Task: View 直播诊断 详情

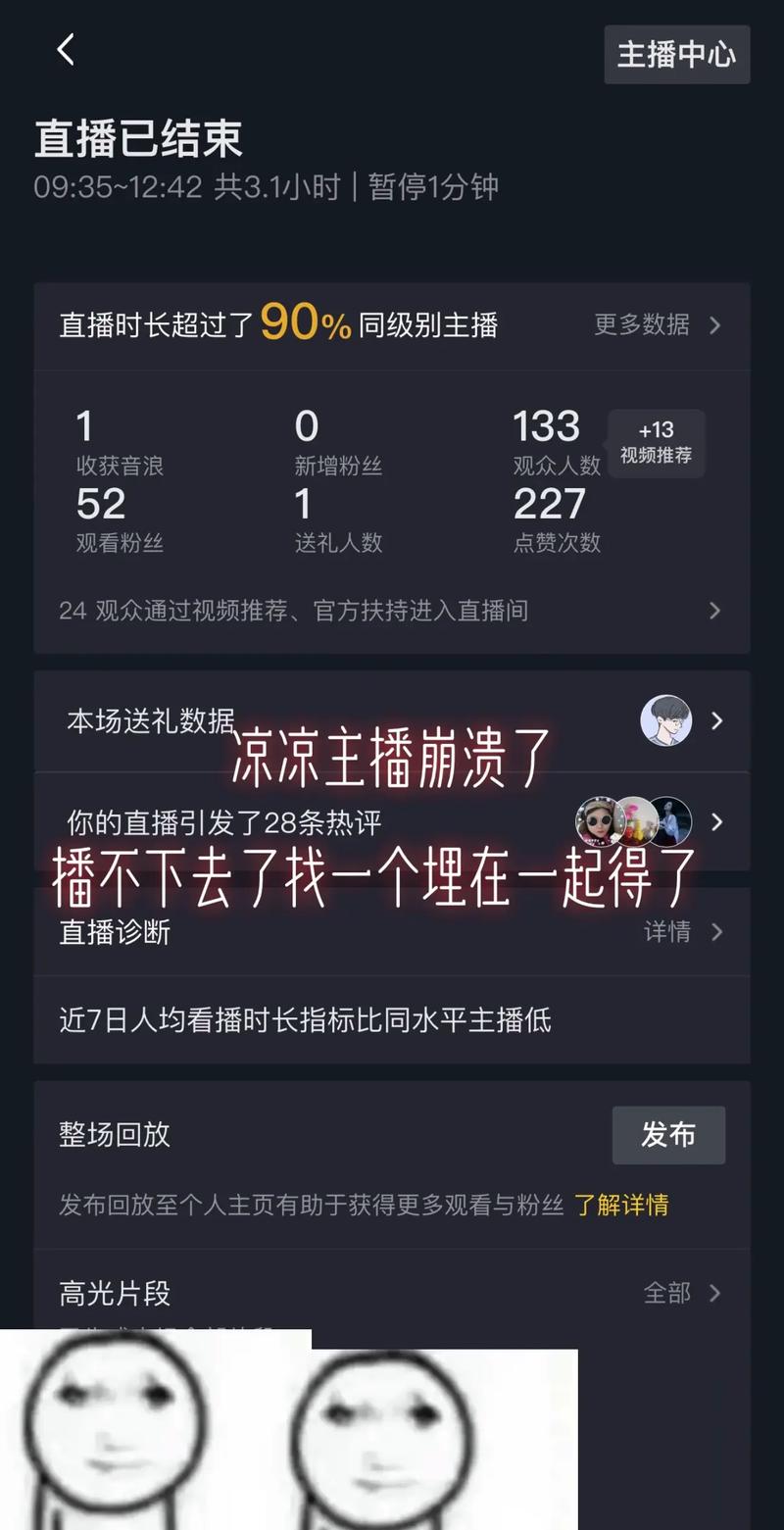Action: point(682,931)
